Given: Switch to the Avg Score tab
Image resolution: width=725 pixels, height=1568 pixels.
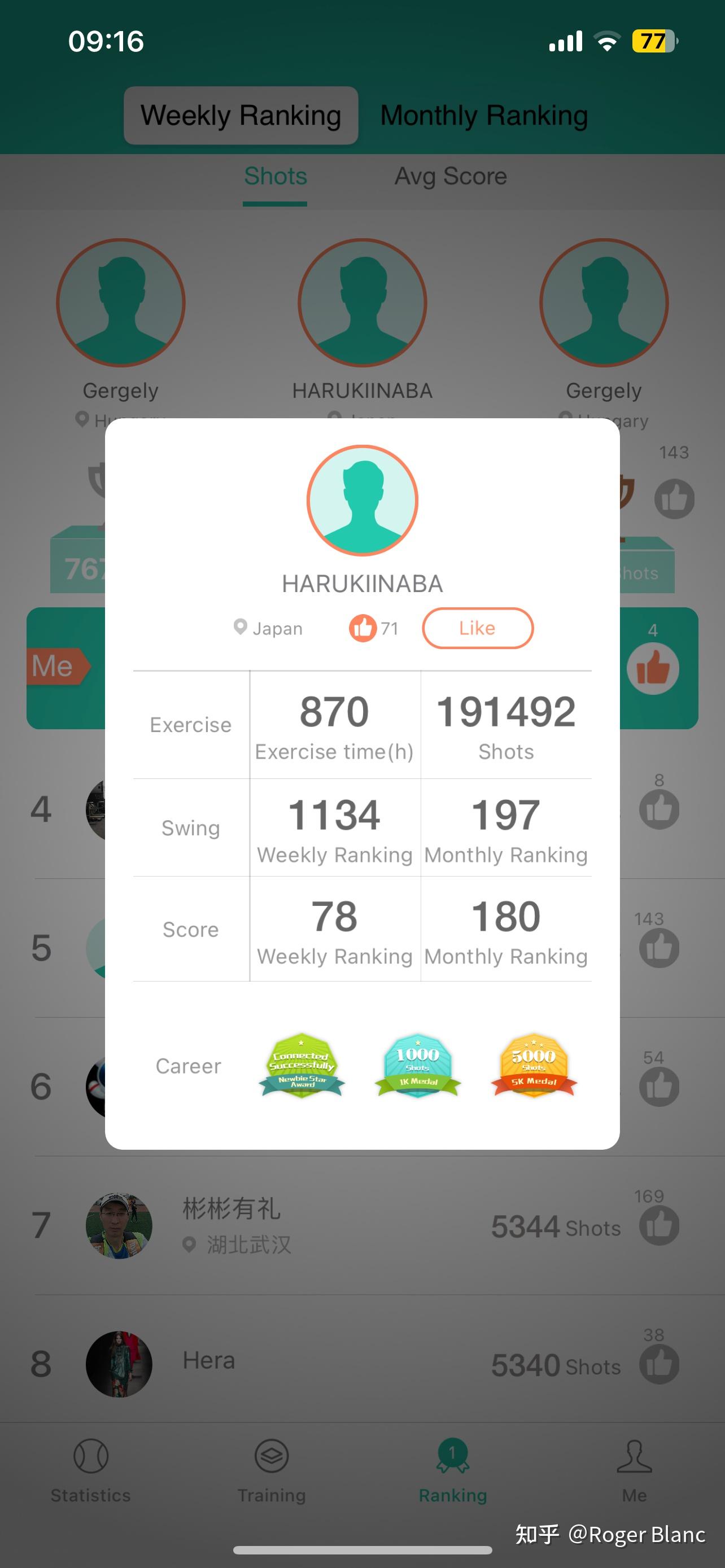Looking at the screenshot, I should point(451,177).
